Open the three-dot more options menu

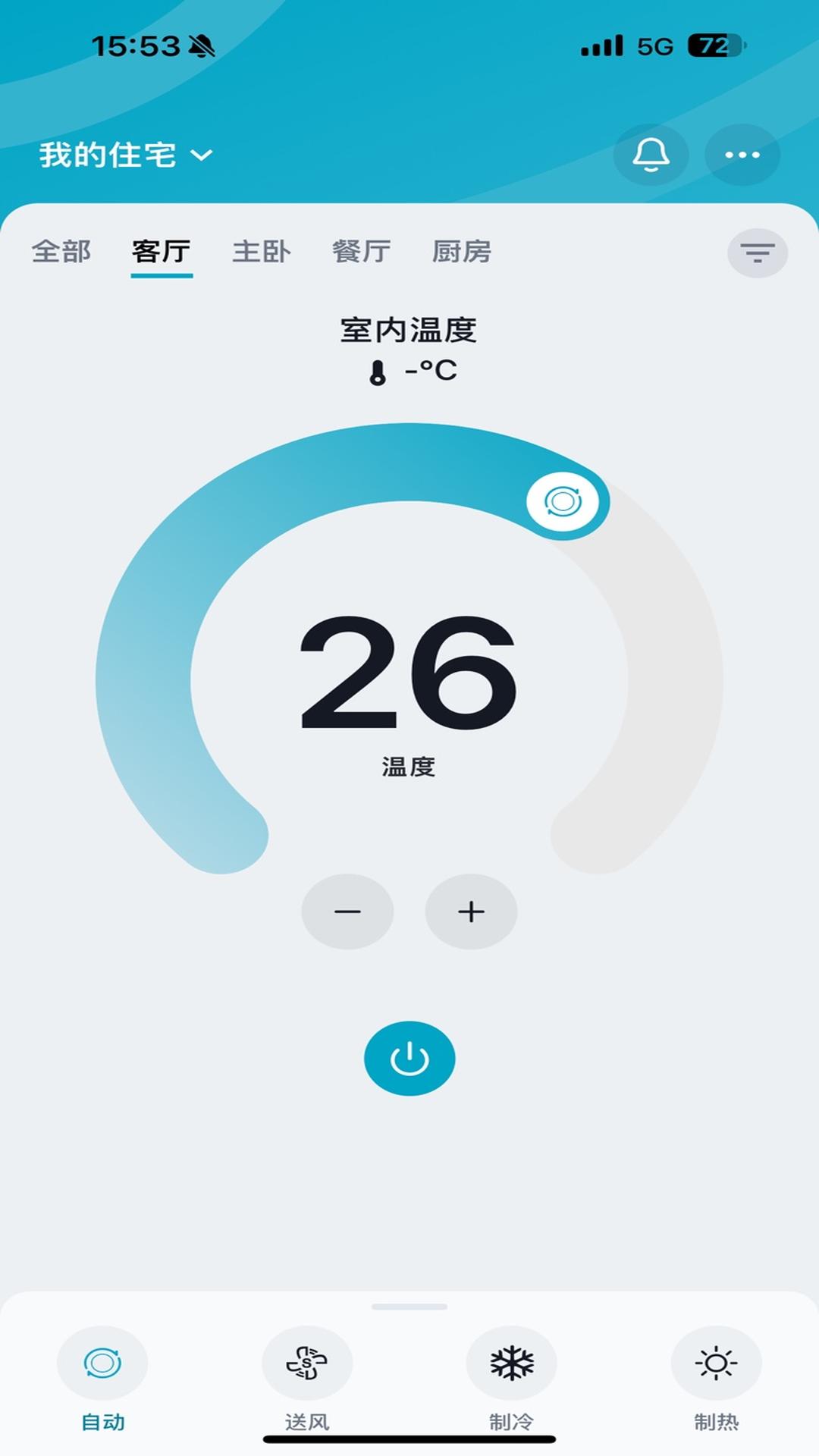(x=742, y=155)
